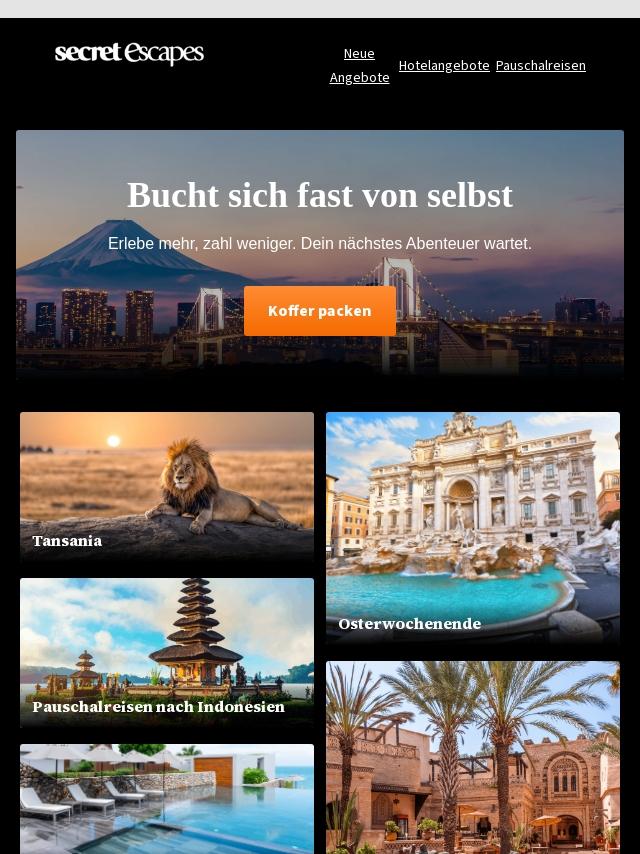Open the Pauschalreisen link
The width and height of the screenshot is (640, 854).
pos(540,65)
